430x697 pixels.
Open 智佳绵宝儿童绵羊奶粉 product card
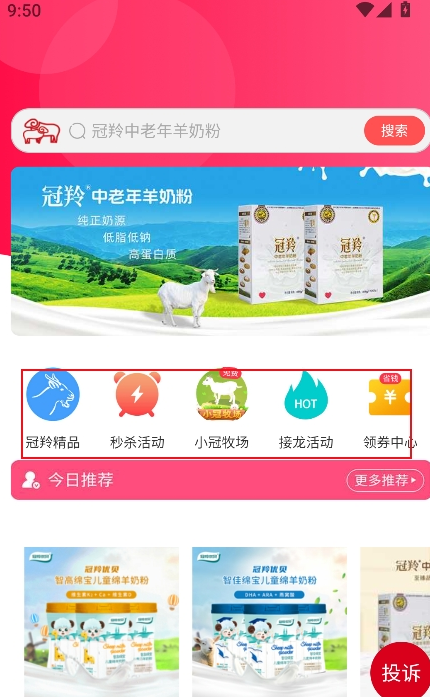(x=269, y=621)
